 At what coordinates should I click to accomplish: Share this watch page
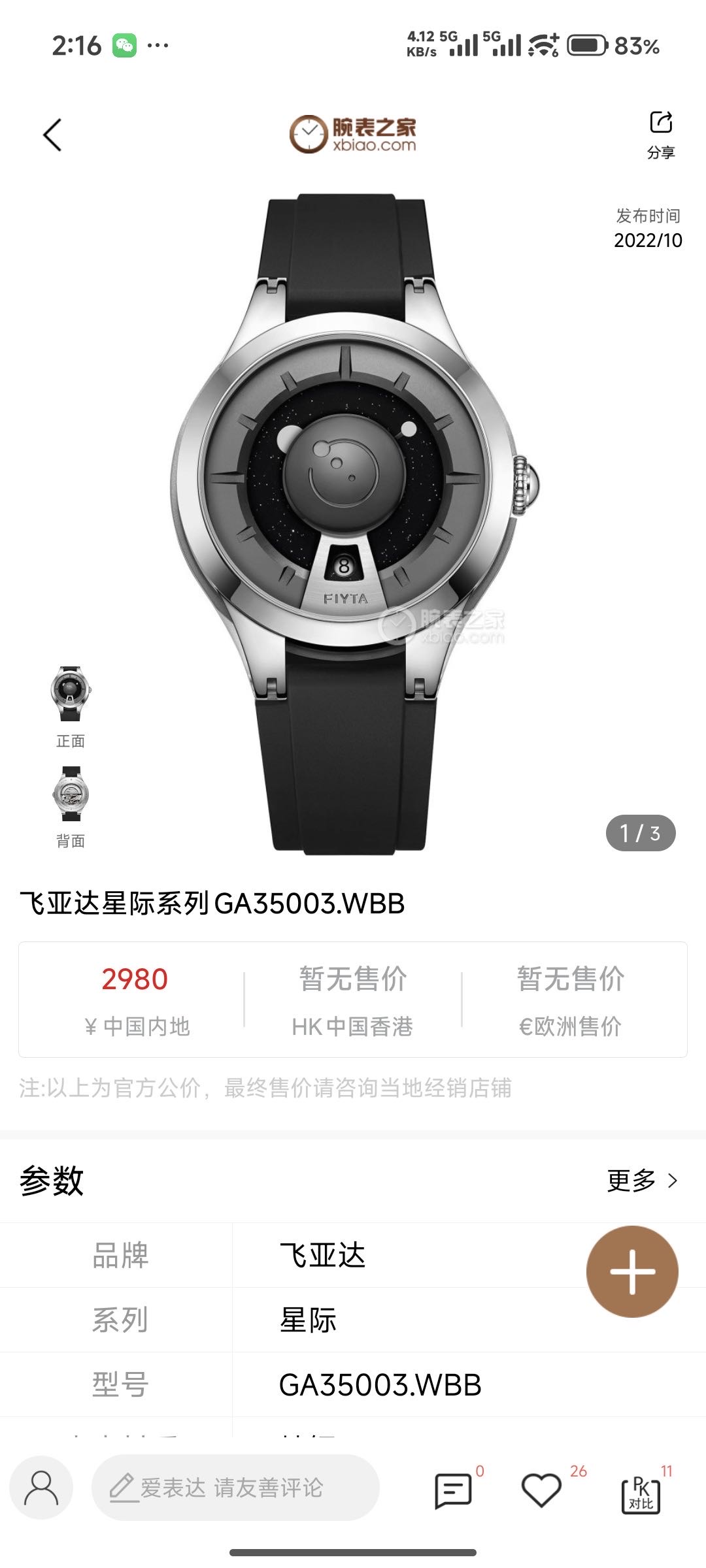(x=660, y=134)
